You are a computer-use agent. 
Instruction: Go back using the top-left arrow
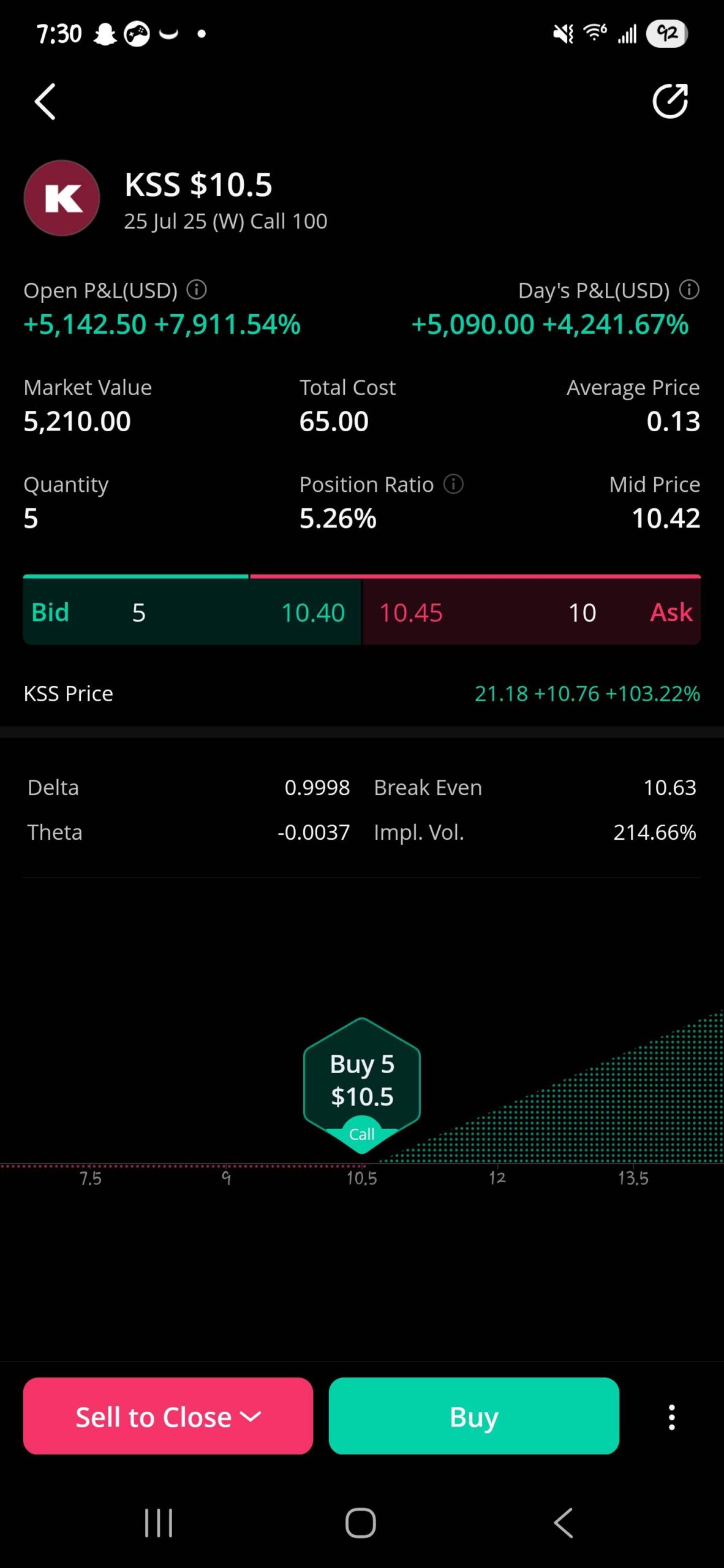(x=45, y=102)
